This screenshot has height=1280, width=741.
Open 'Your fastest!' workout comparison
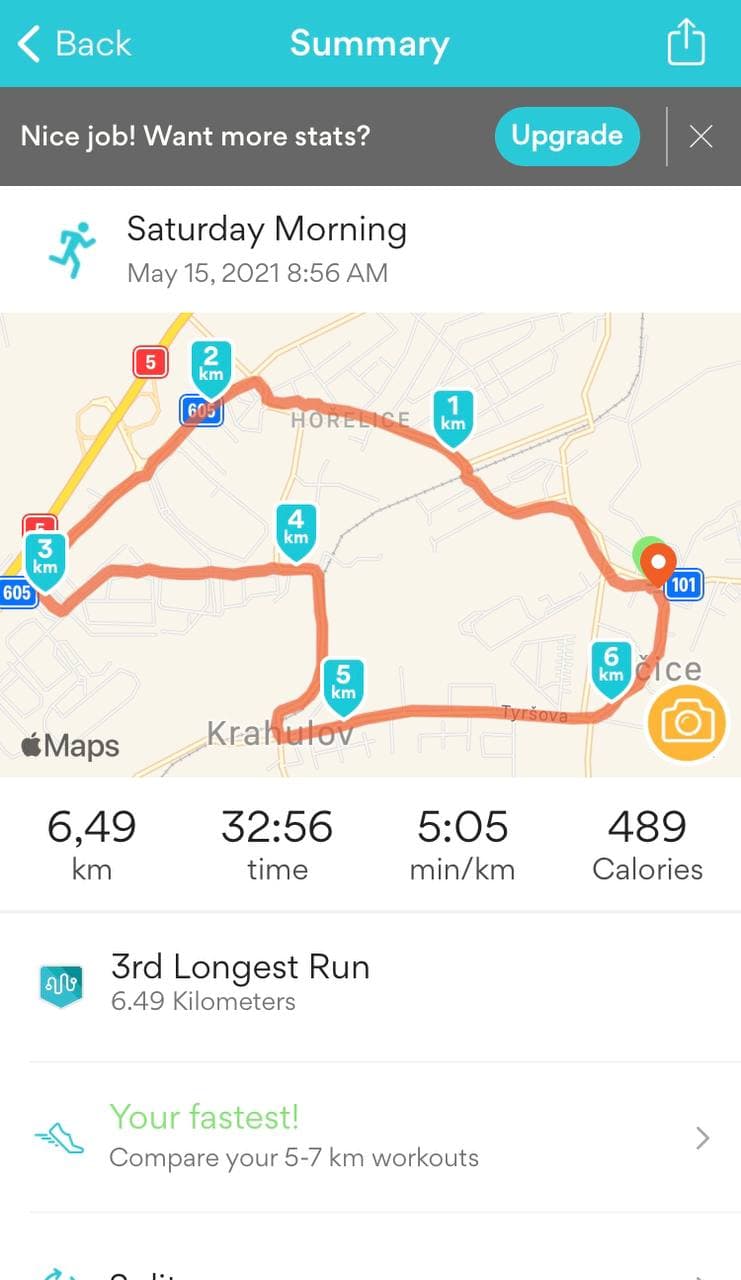click(370, 1137)
